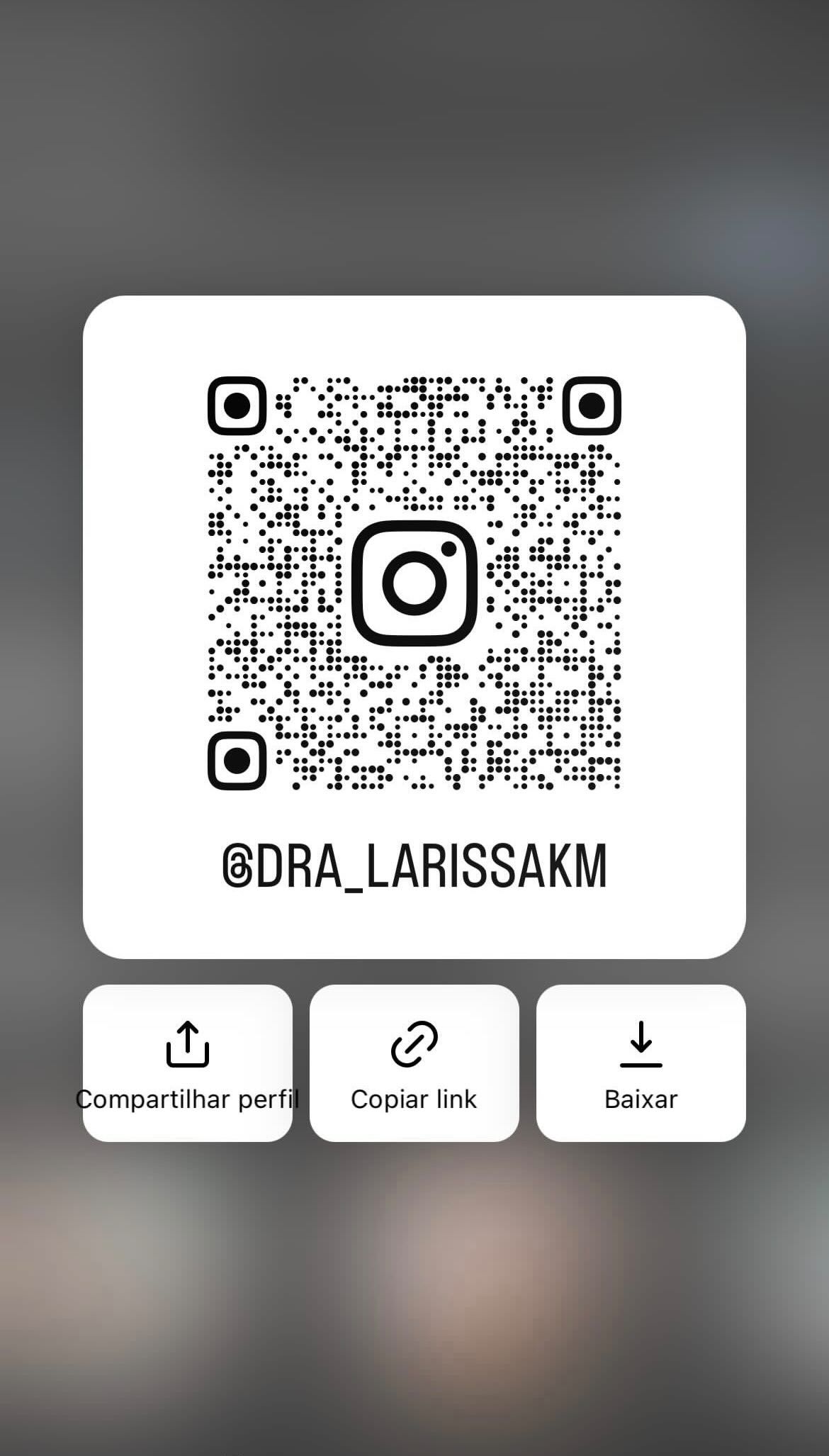Copy the profile link with Copiar link
This screenshot has width=829, height=1456.
pos(414,1063)
